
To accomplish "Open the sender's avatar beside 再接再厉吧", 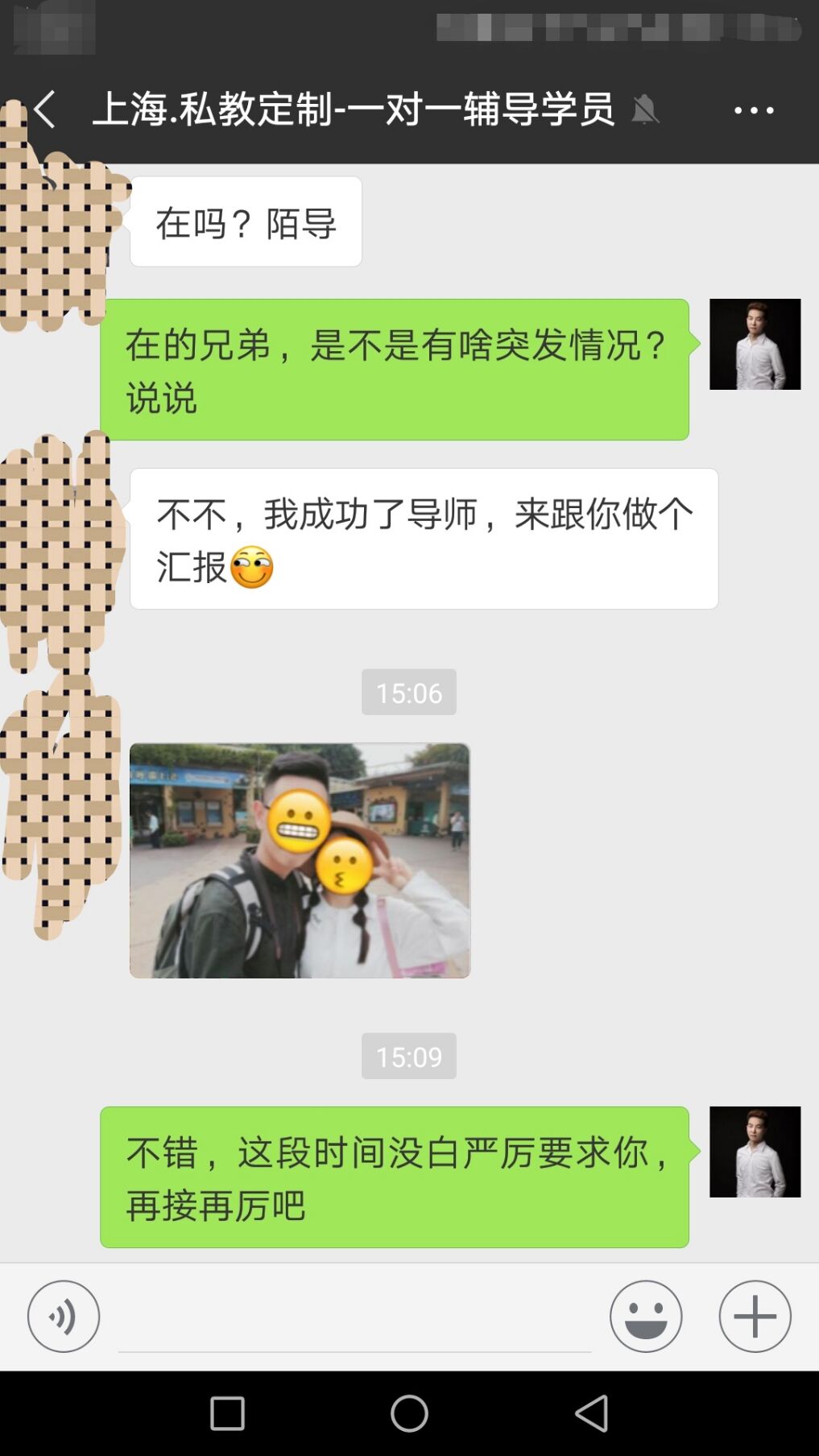I will pos(755,1152).
